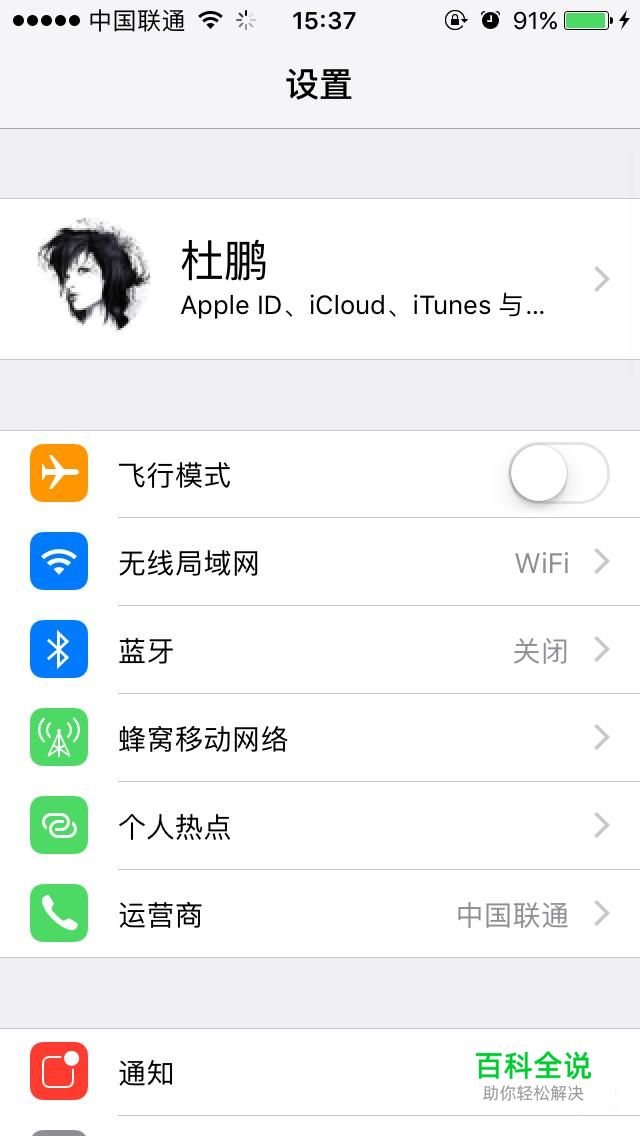
Task: Open 个人热点 personal hotspot settings
Action: coord(320,826)
